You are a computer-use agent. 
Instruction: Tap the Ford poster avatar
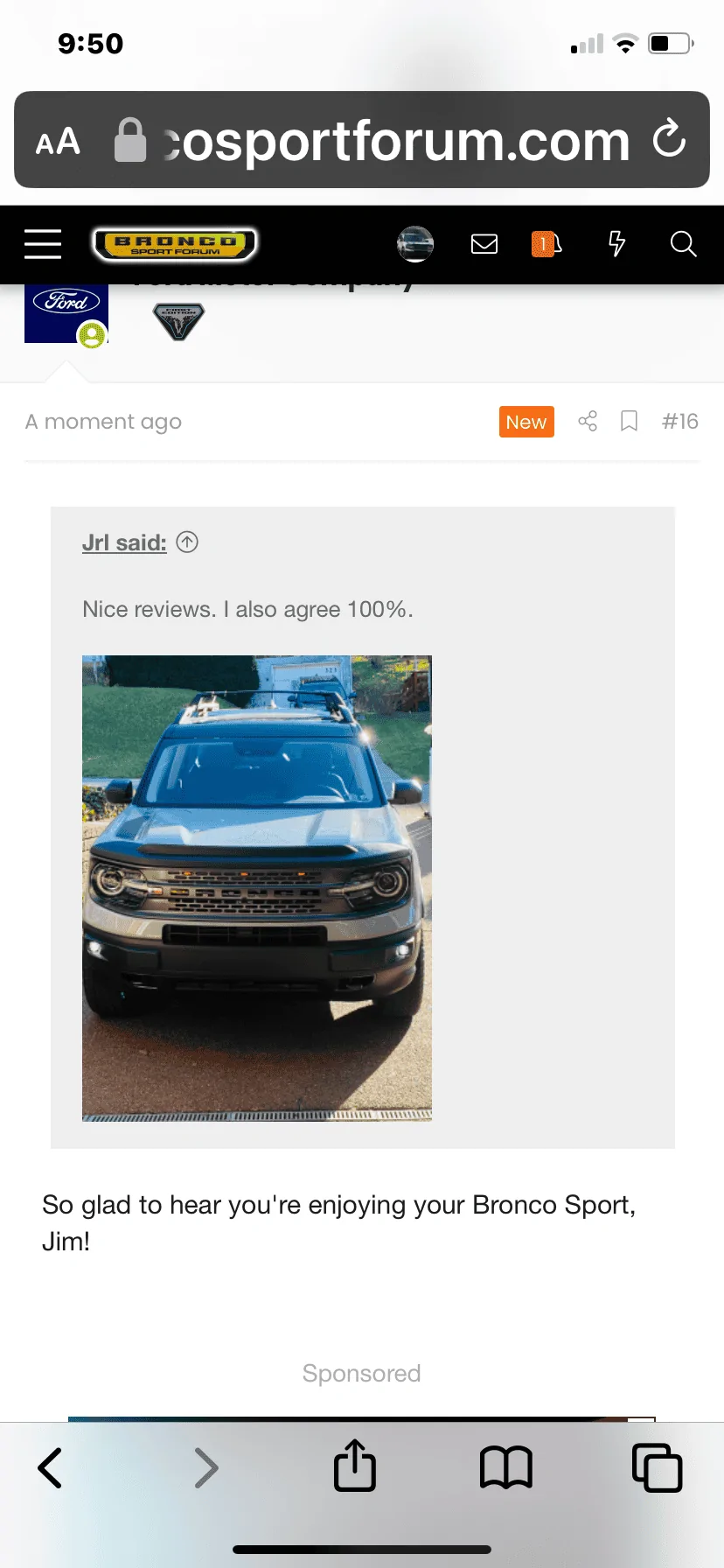(x=66, y=313)
